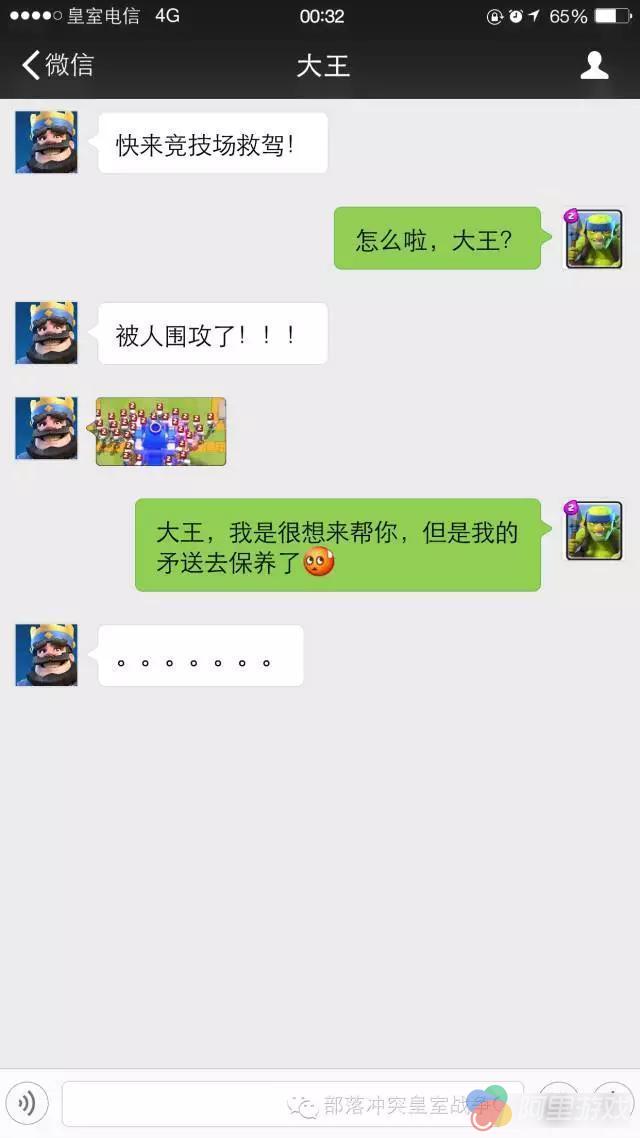Open the chat details profile icon
Screen dimensions: 640x1138
coord(594,66)
